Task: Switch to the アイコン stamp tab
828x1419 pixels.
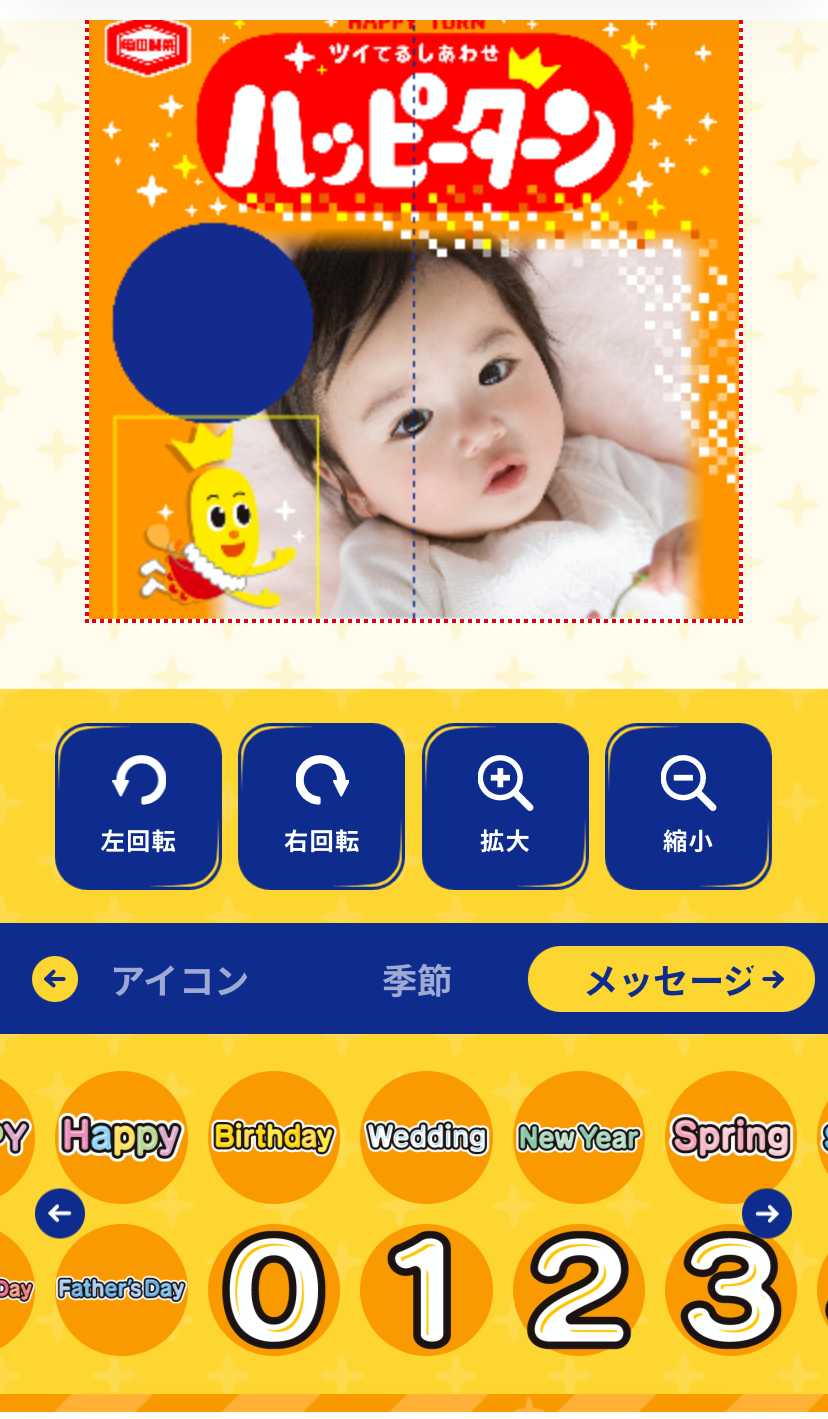Action: (x=180, y=980)
